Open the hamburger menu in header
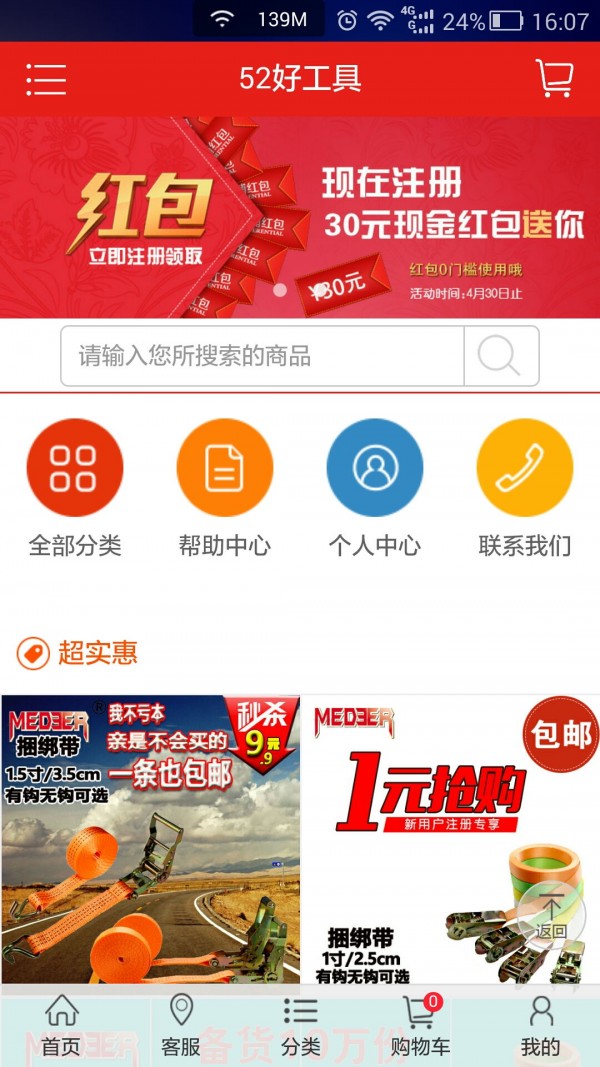This screenshot has width=600, height=1067. [x=46, y=79]
